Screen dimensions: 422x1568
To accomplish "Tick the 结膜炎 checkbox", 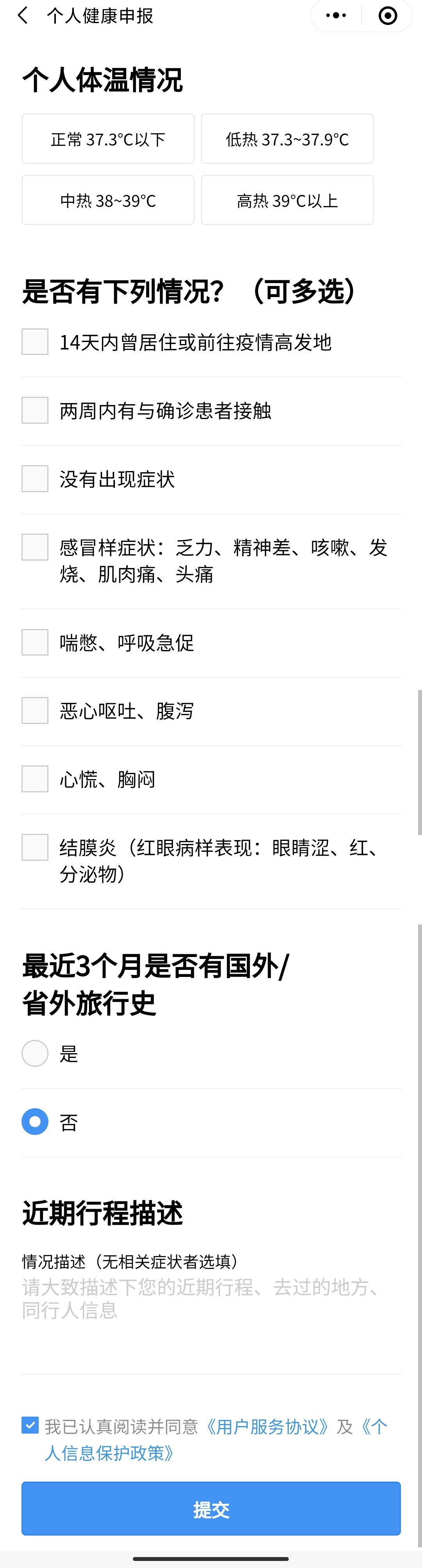I will tap(35, 847).
